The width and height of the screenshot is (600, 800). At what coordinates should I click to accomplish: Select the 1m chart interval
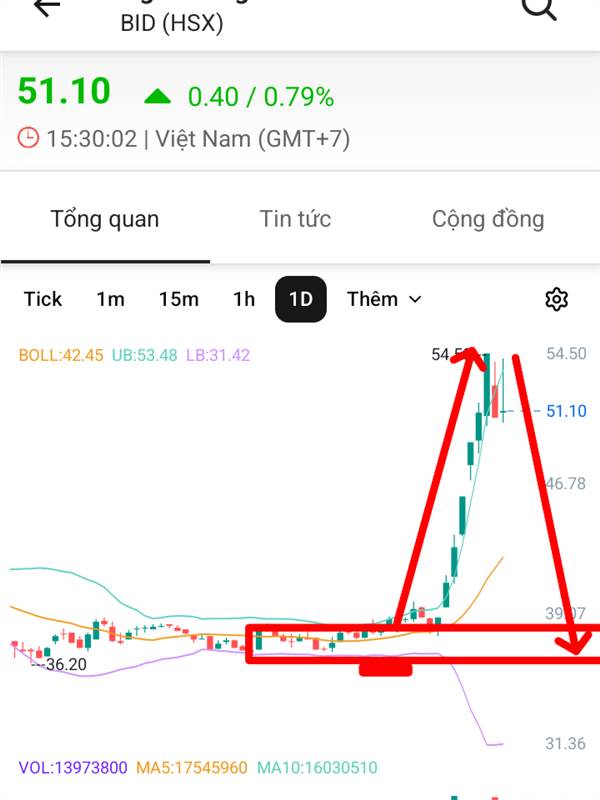pos(111,299)
